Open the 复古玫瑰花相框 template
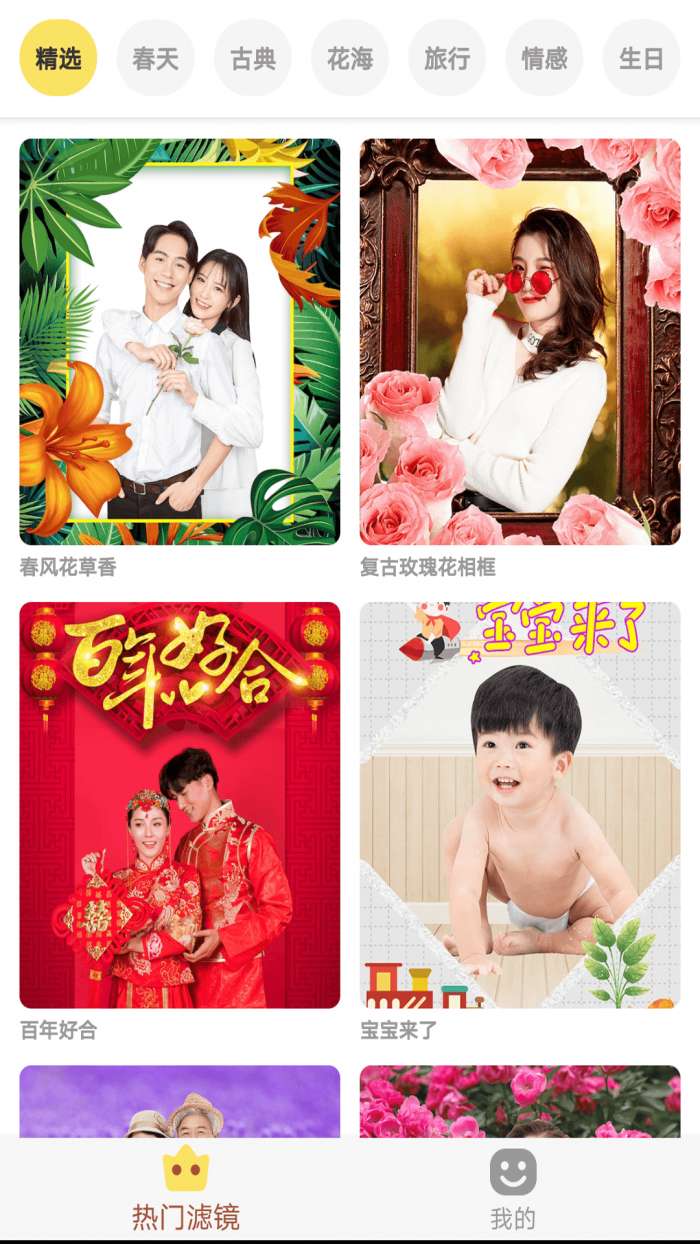Viewport: 700px width, 1244px height. click(520, 342)
